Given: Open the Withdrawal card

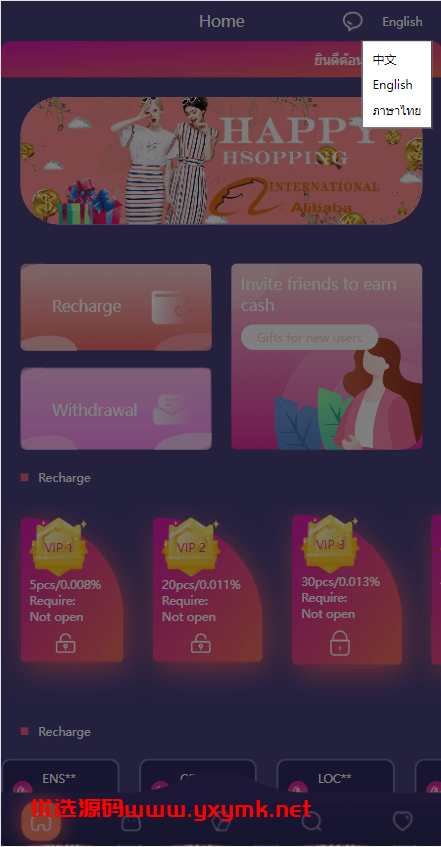Looking at the screenshot, I should tap(116, 409).
